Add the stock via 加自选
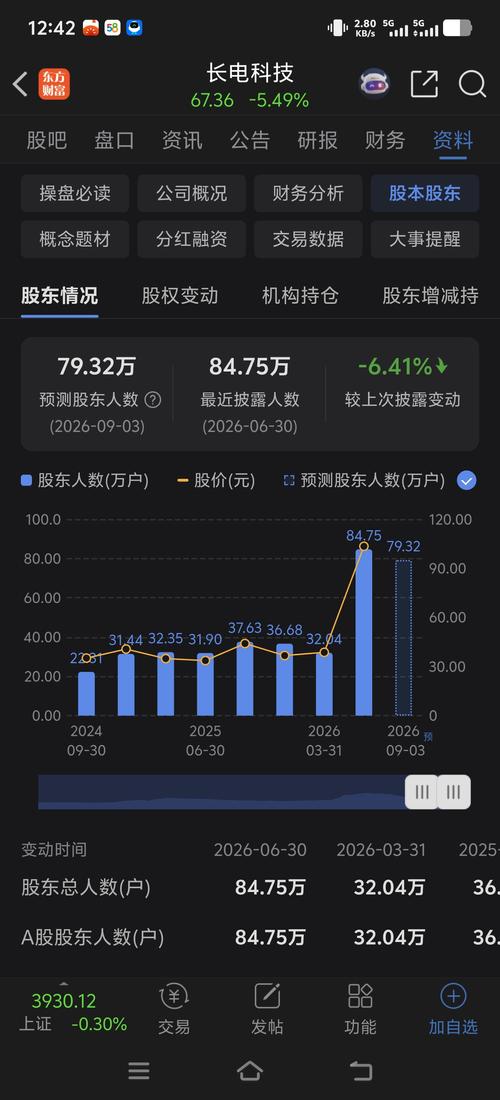Viewport: 500px width, 1100px height. coord(453,1010)
